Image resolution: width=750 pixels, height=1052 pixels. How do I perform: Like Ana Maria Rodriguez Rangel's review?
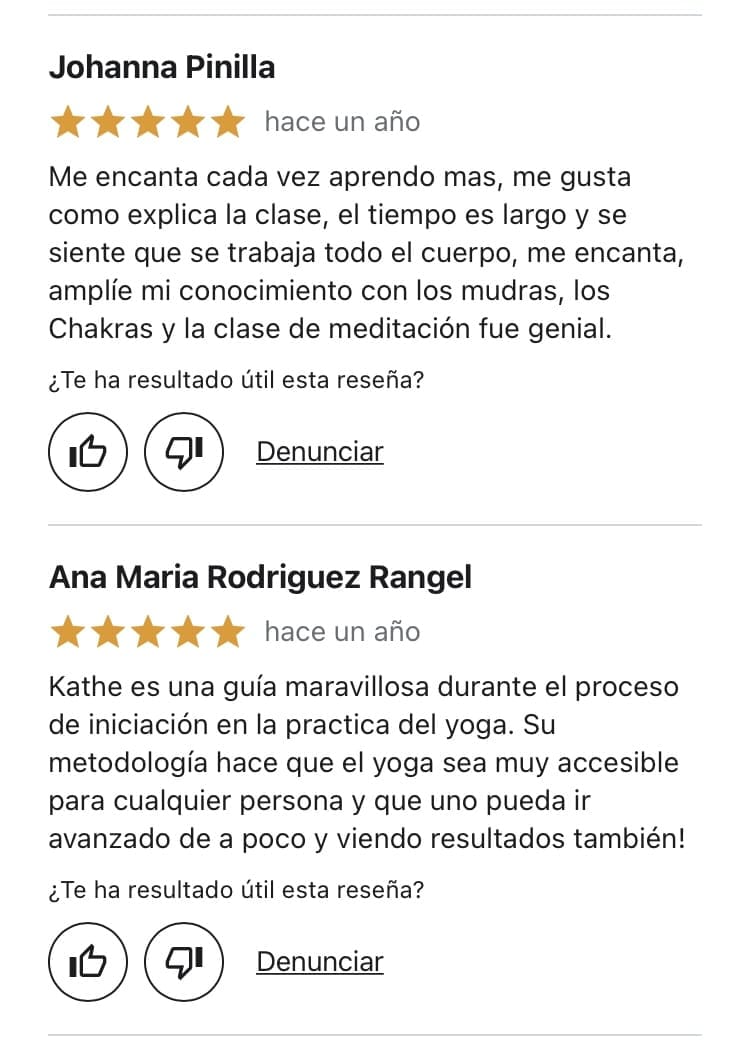coord(88,962)
